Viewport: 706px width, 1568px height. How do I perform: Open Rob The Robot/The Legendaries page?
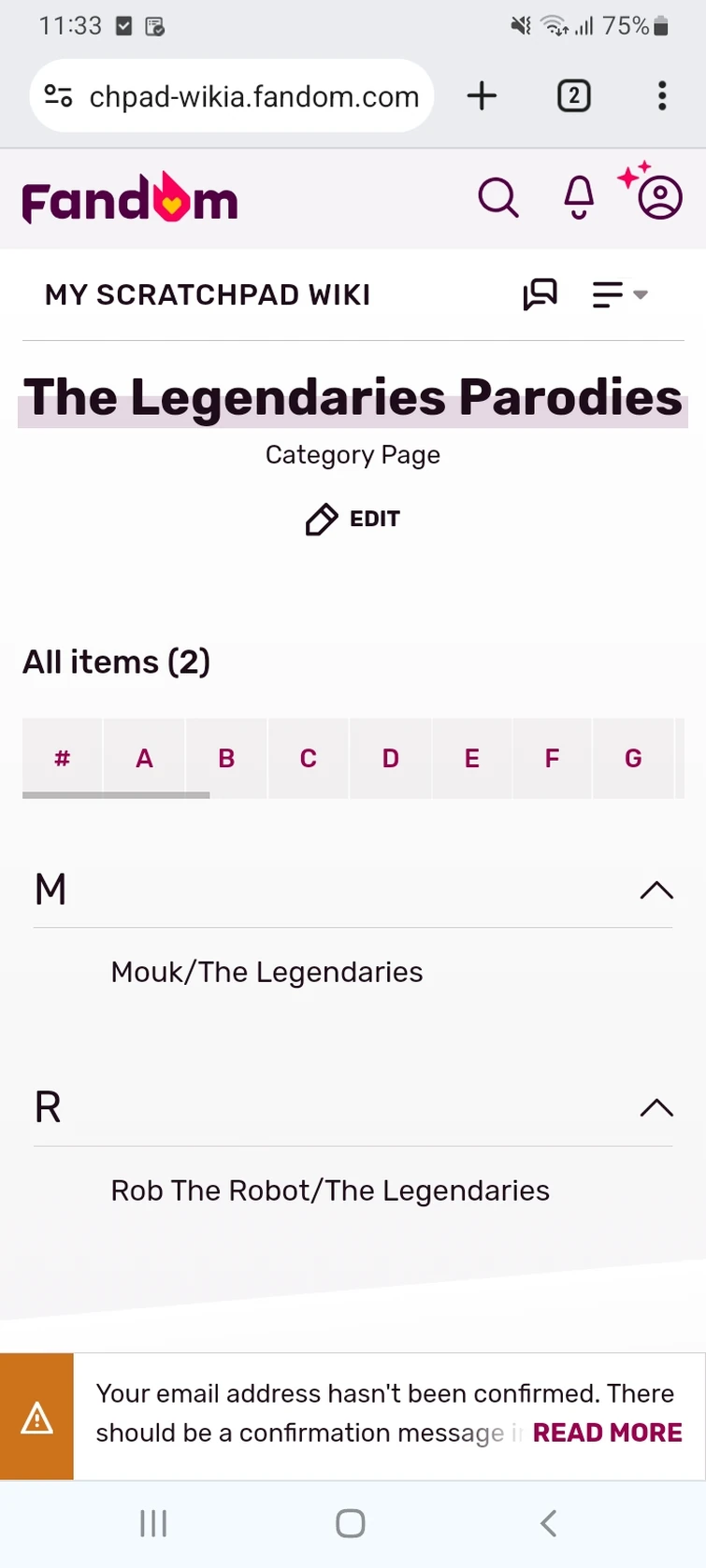coord(329,1190)
